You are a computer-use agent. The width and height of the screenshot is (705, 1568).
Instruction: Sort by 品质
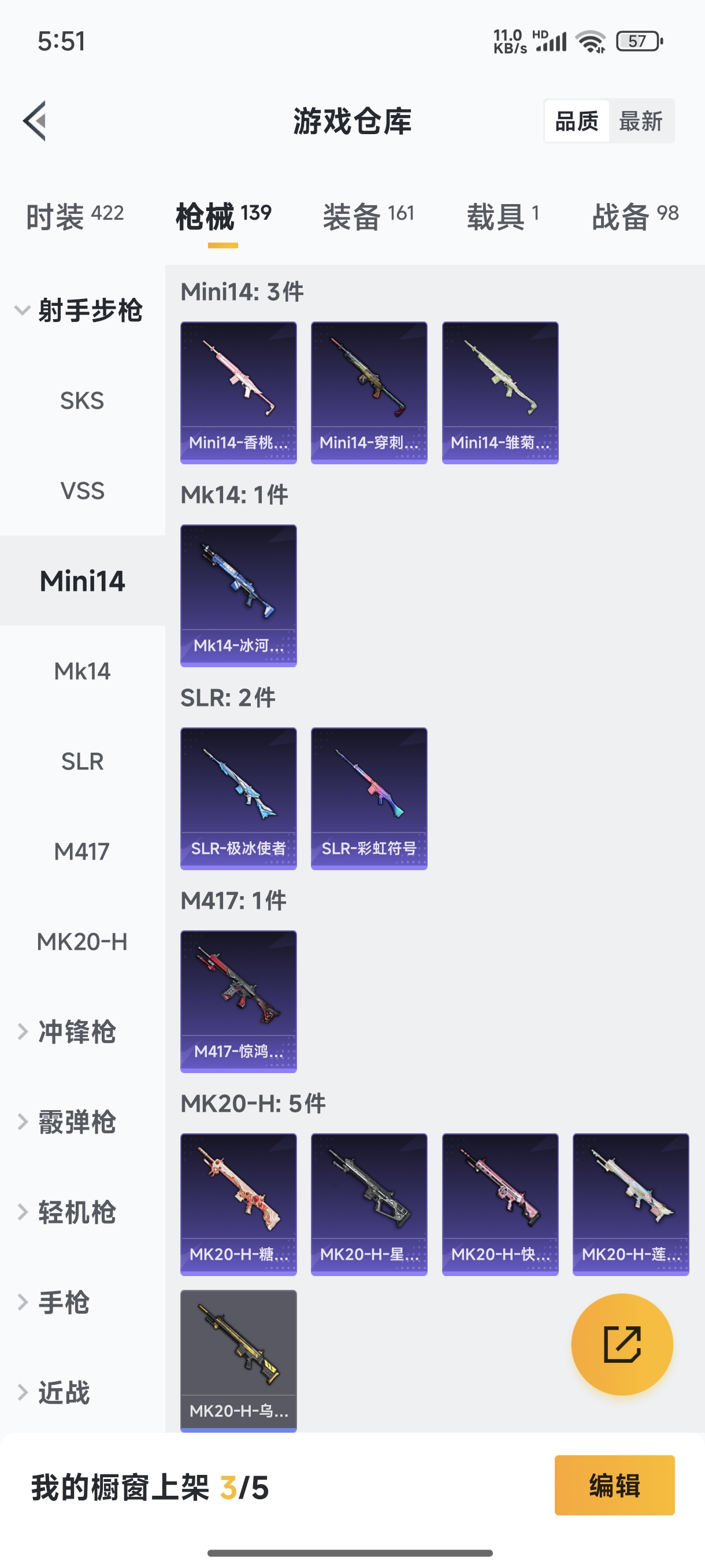[x=577, y=121]
